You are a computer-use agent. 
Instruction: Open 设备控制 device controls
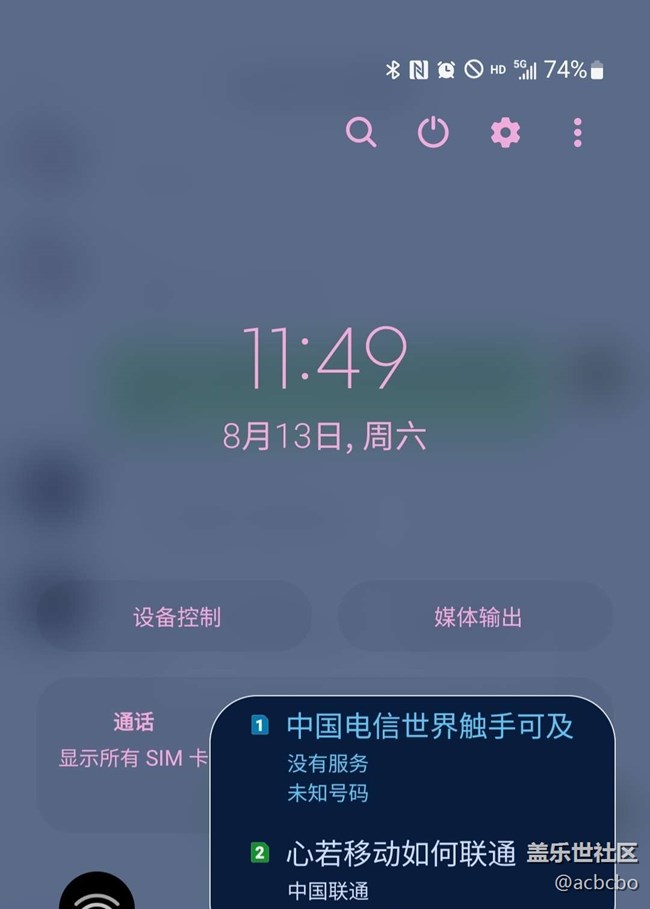[x=177, y=617]
